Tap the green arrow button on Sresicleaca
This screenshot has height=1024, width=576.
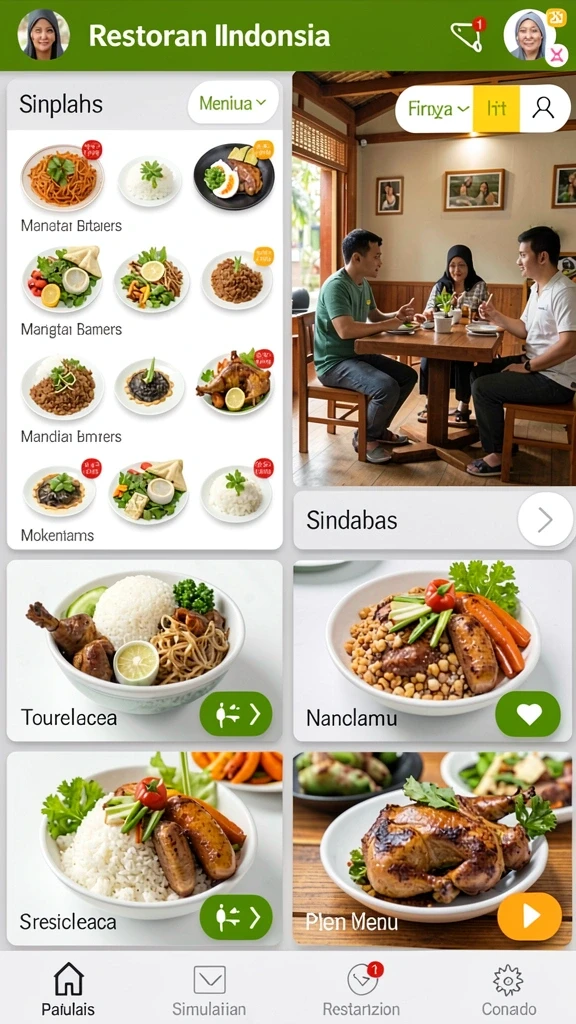[x=236, y=917]
